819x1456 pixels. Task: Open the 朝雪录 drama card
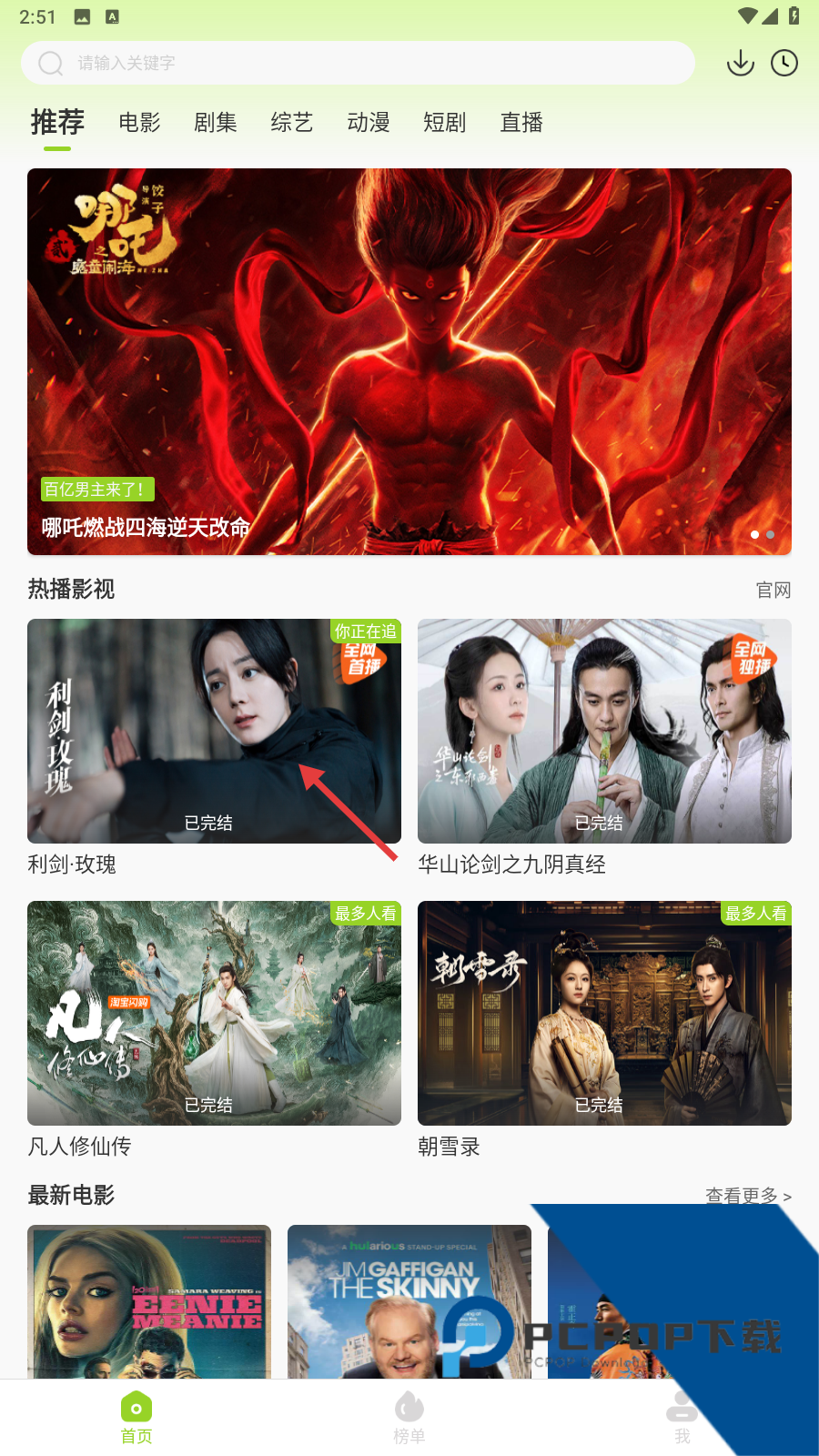pos(604,1014)
